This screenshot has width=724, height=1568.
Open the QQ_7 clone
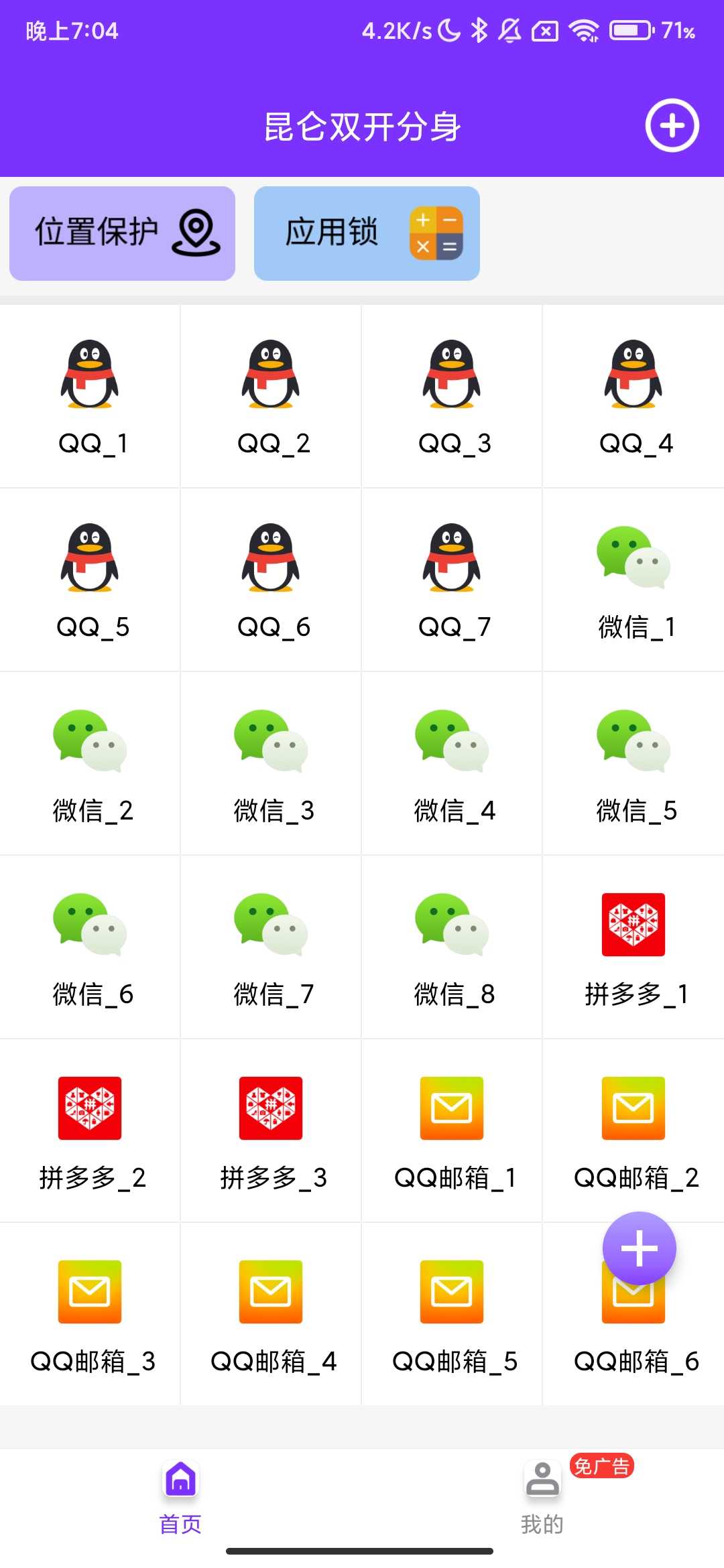click(x=452, y=580)
